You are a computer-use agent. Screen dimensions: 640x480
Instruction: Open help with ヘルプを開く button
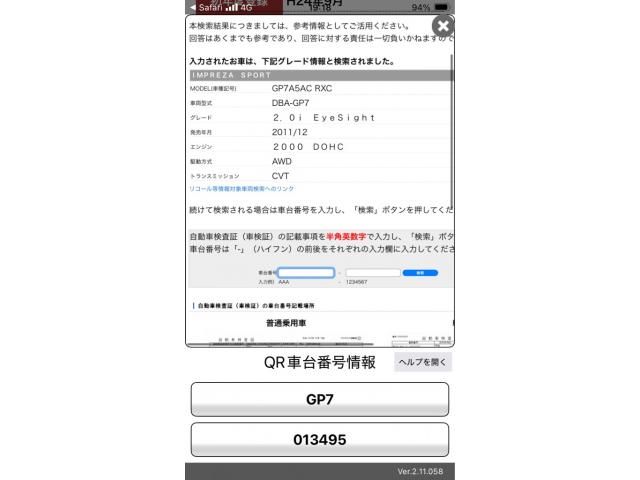pos(423,363)
